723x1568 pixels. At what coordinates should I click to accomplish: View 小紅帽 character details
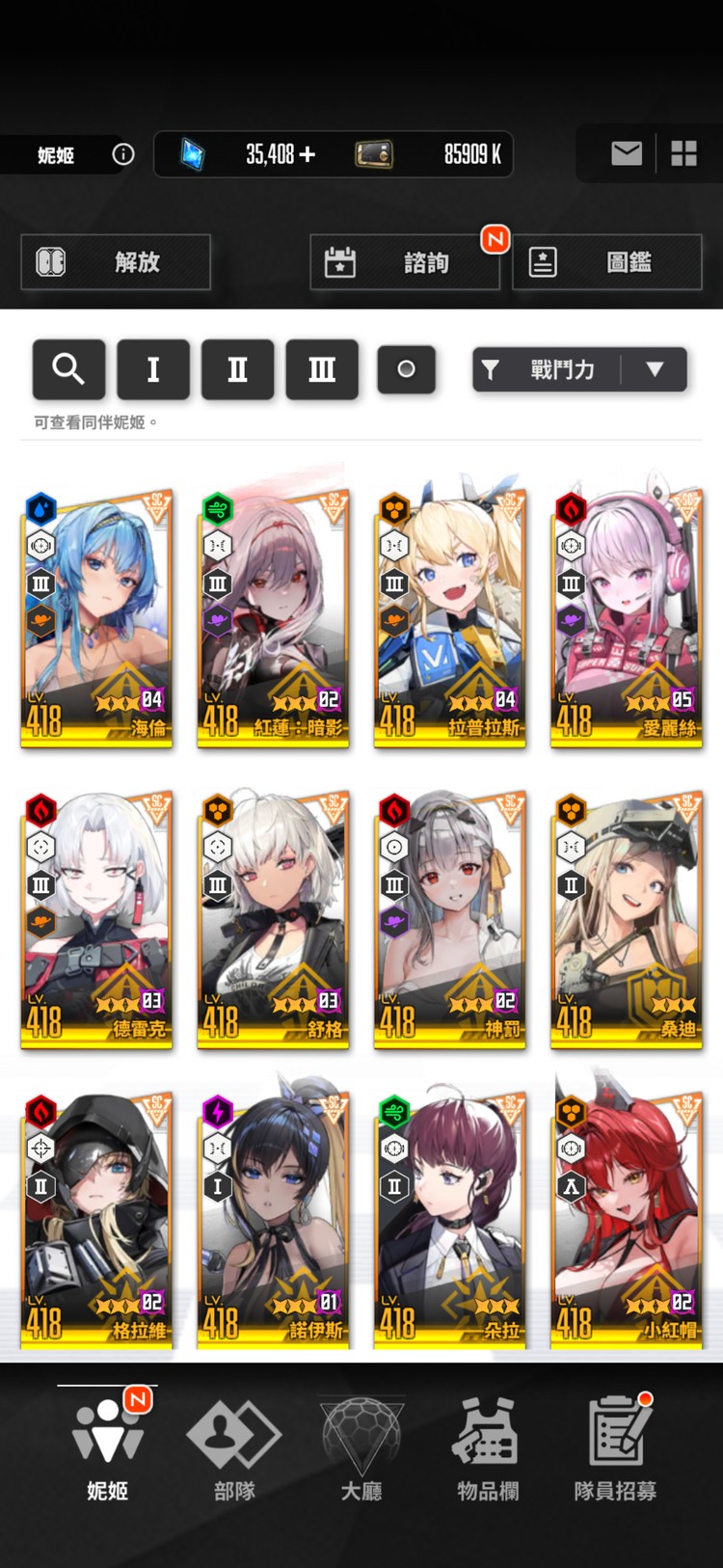pyautogui.click(x=626, y=1220)
